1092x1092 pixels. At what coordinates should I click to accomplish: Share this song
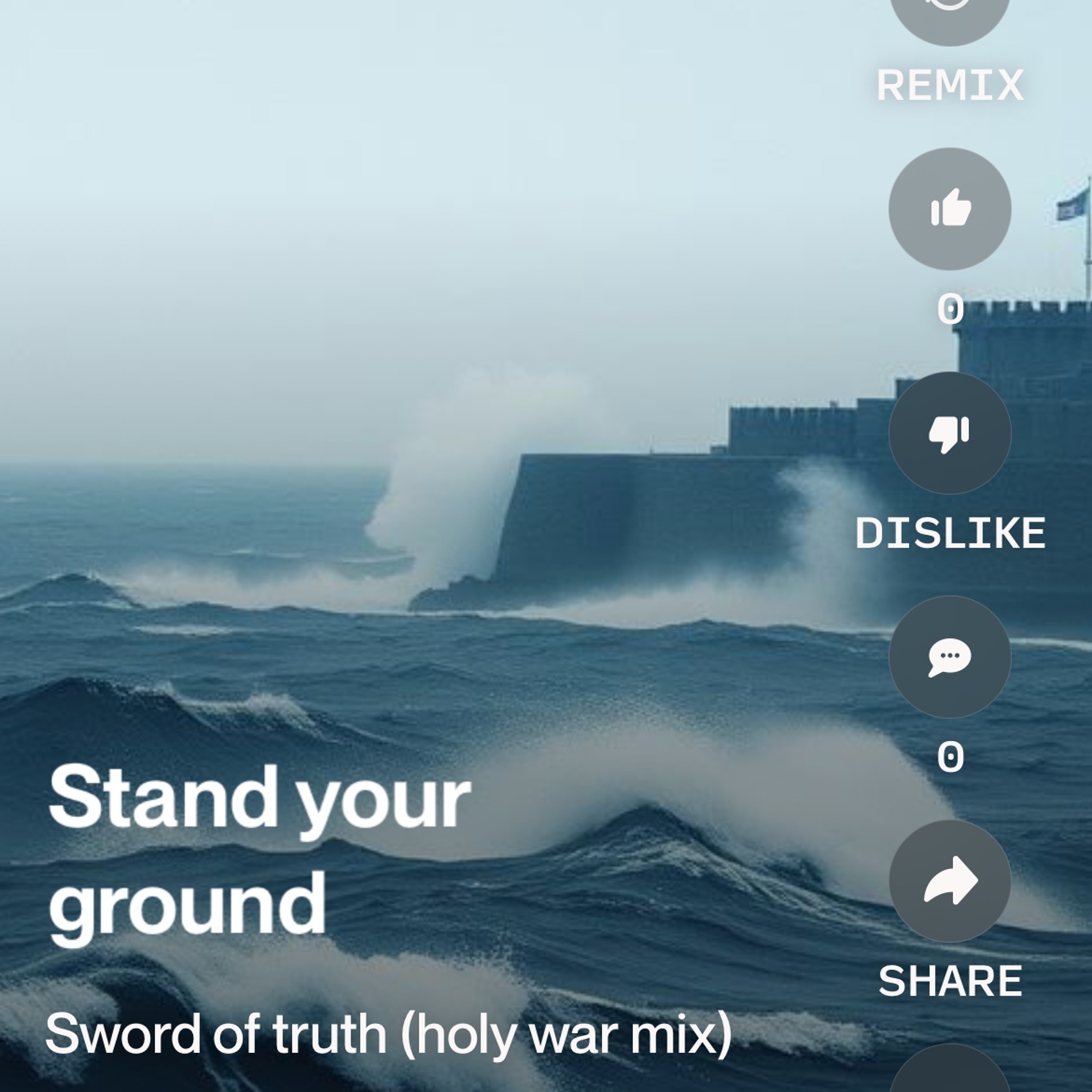pyautogui.click(x=950, y=881)
